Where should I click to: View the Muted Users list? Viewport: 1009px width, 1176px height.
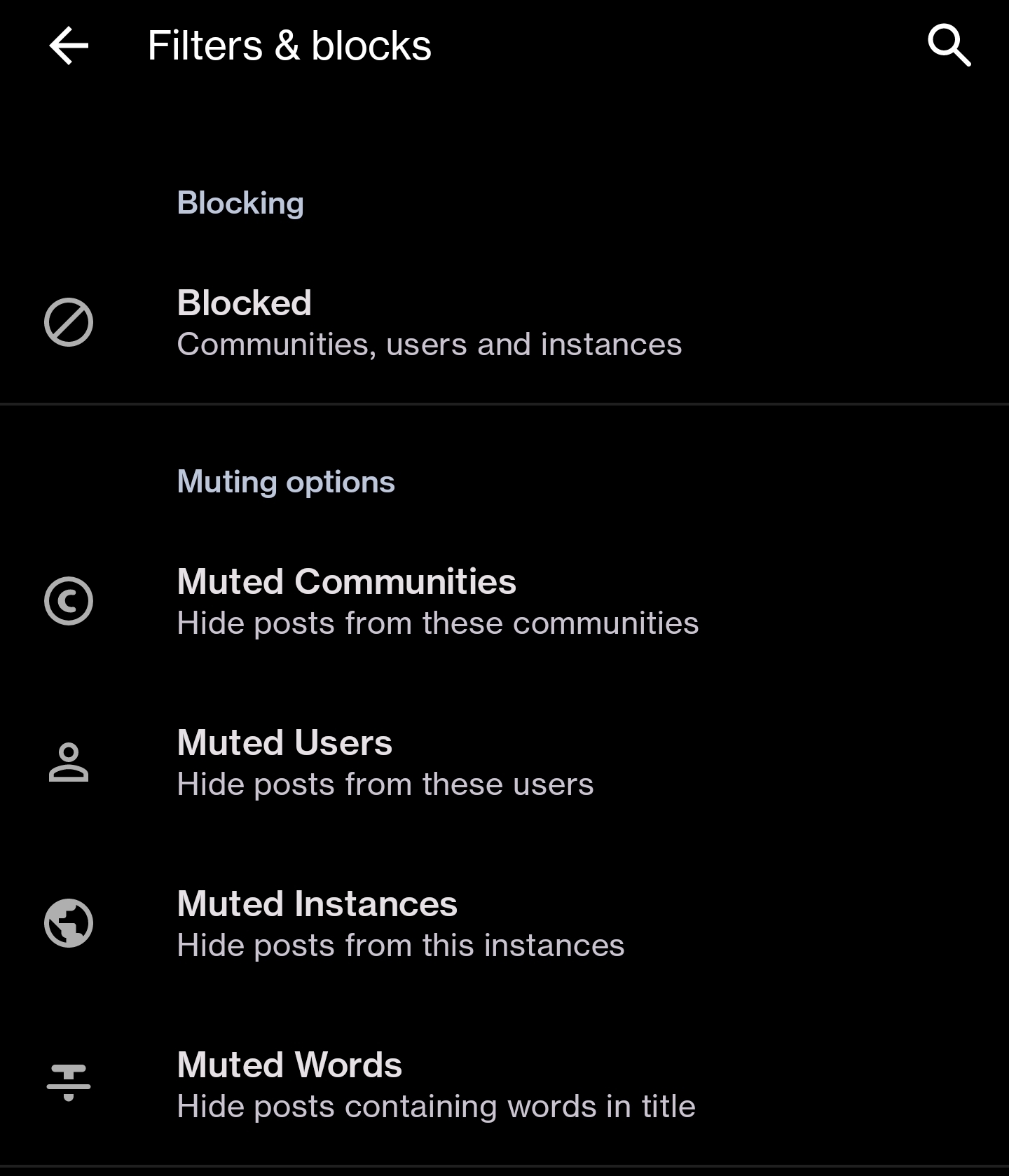[x=385, y=763]
